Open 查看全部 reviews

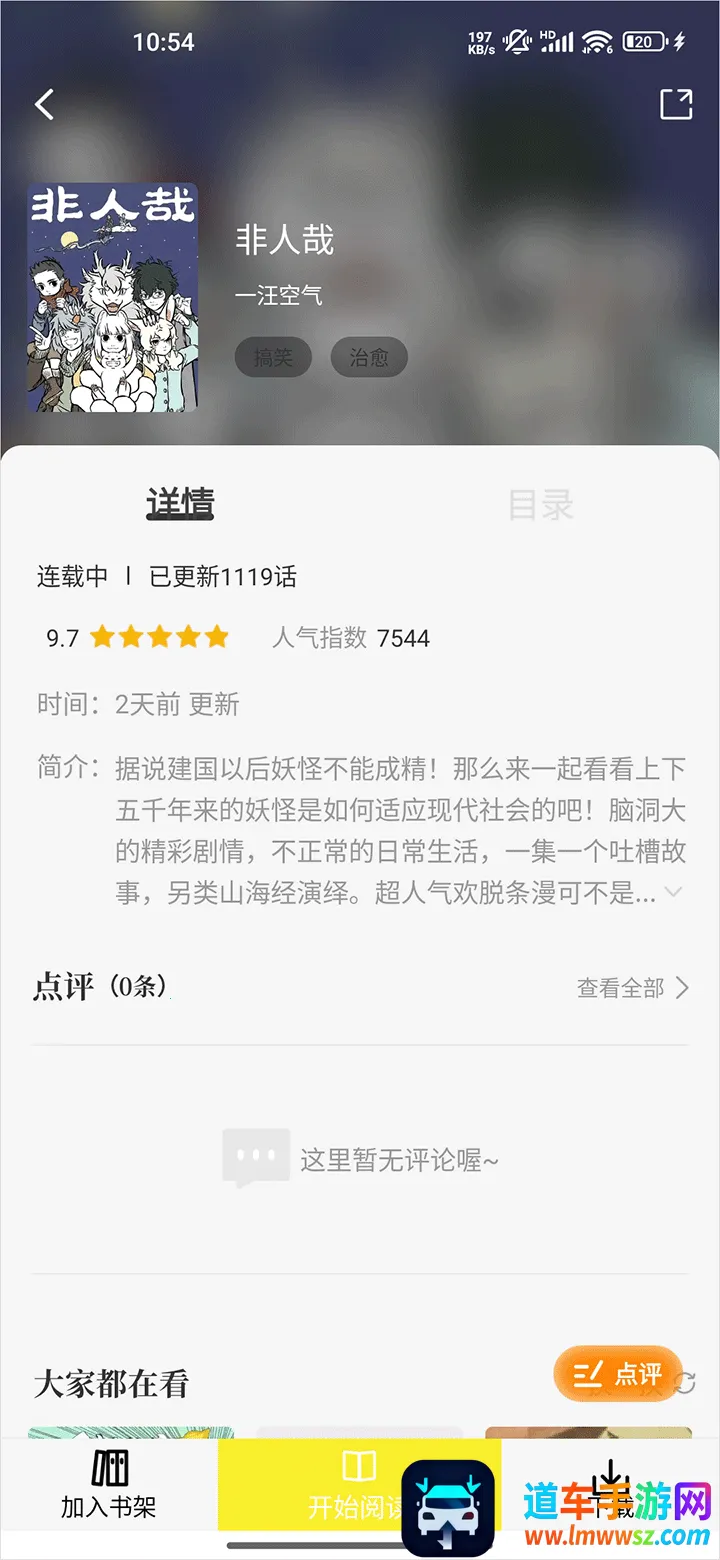(x=633, y=988)
